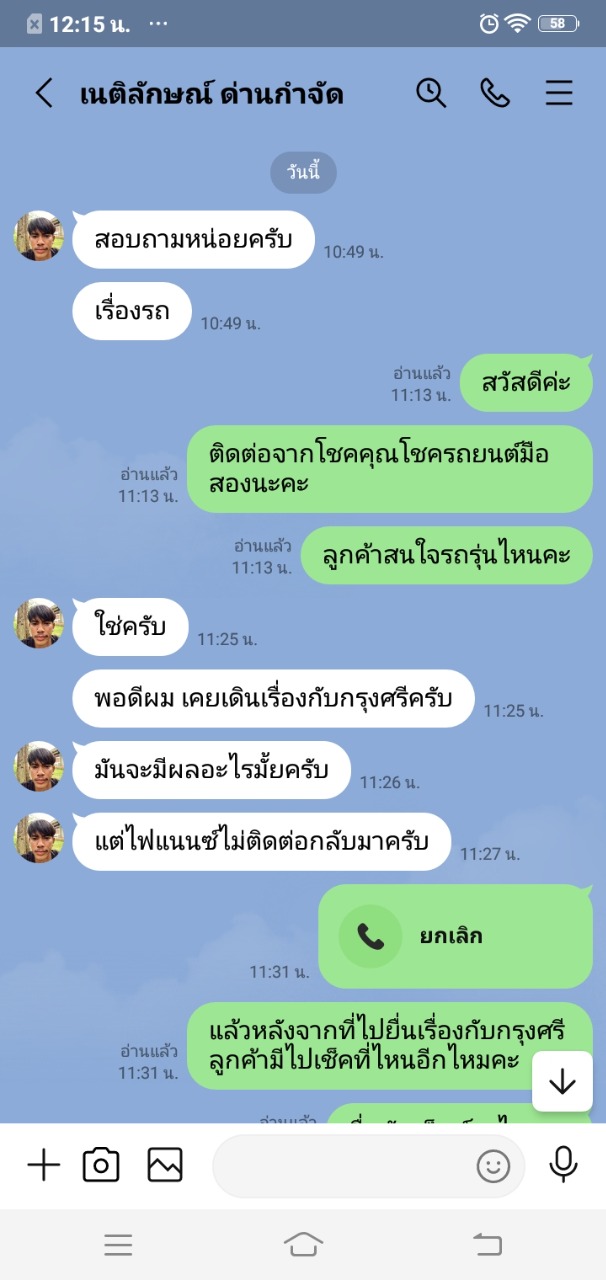Tap the message input field
The width and height of the screenshot is (606, 1280).
[x=340, y=1166]
